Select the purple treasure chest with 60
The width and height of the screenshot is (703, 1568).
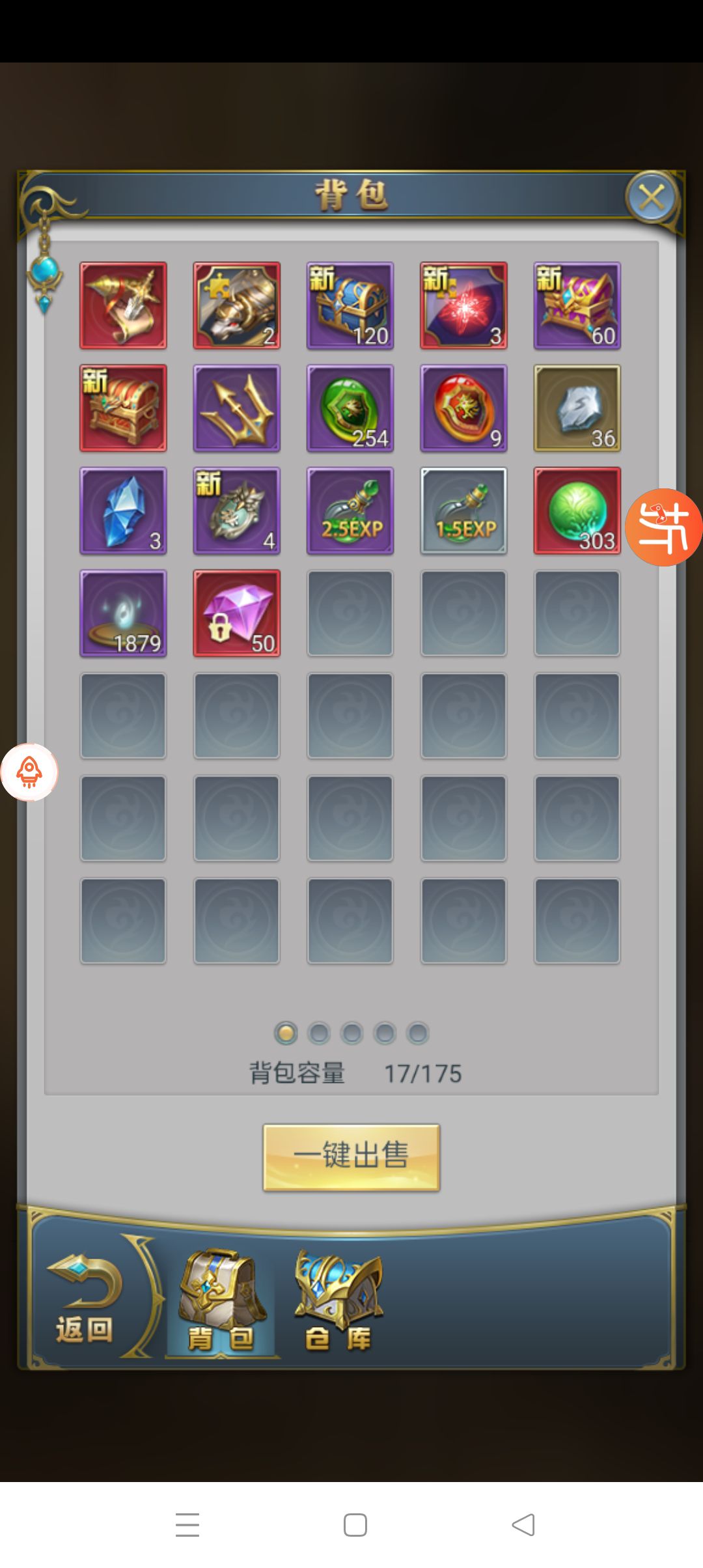tap(577, 305)
